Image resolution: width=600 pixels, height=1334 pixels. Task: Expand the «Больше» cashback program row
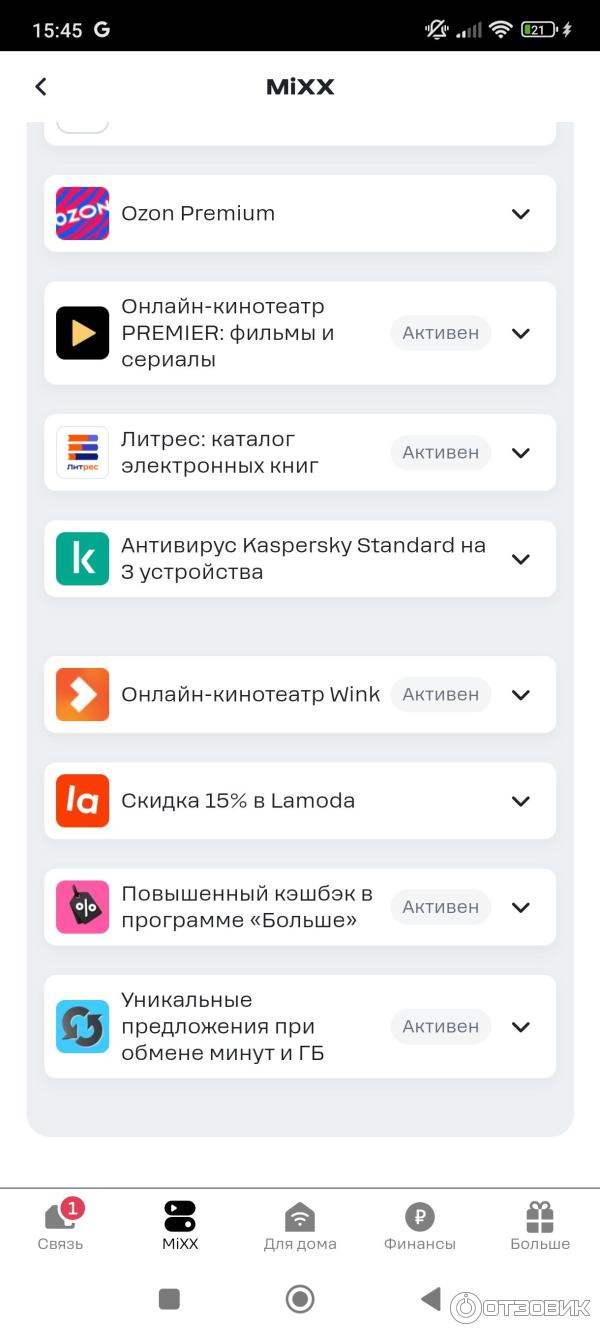pyautogui.click(x=520, y=907)
